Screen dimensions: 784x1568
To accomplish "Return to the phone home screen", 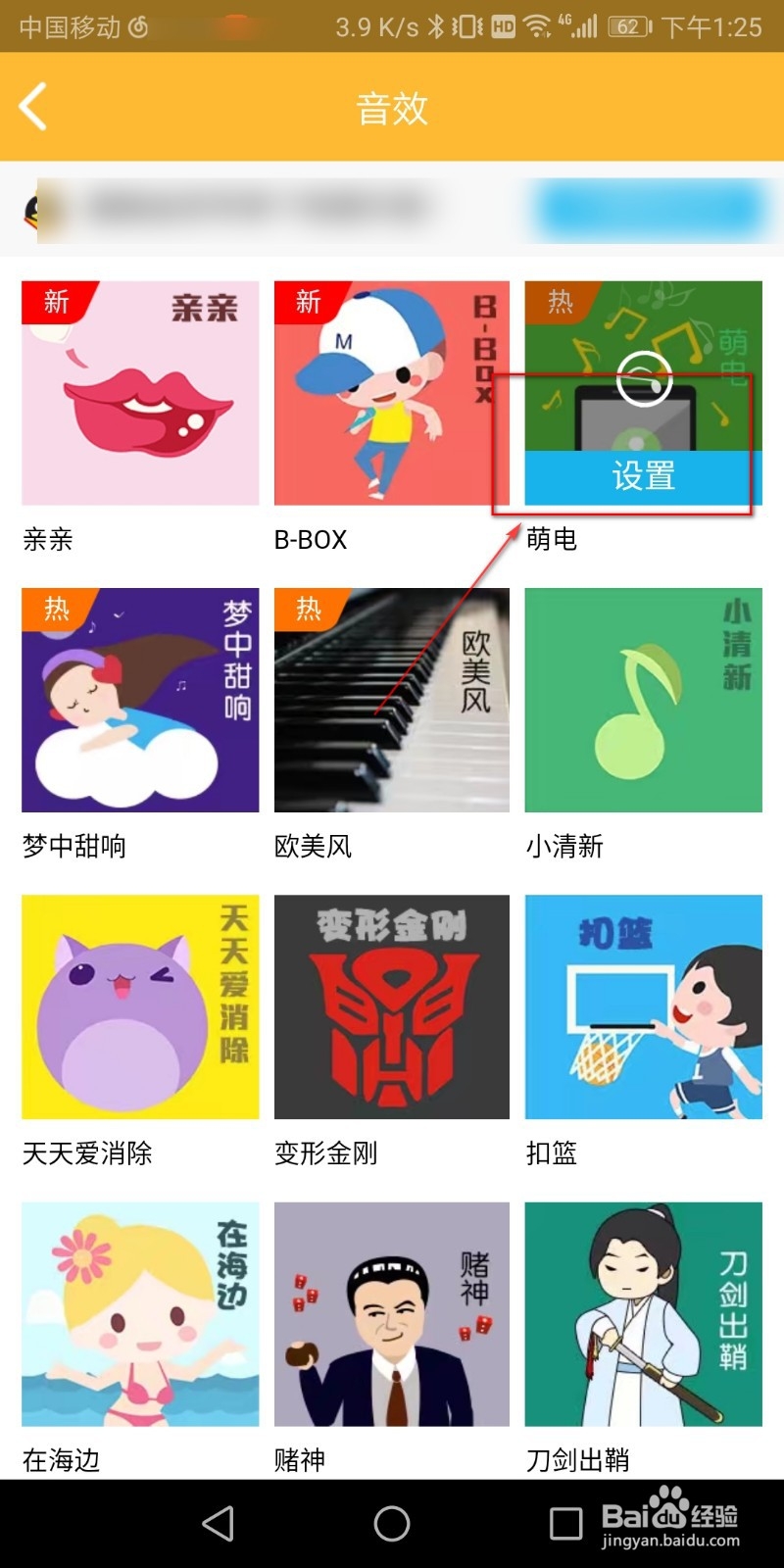I will click(392, 1523).
